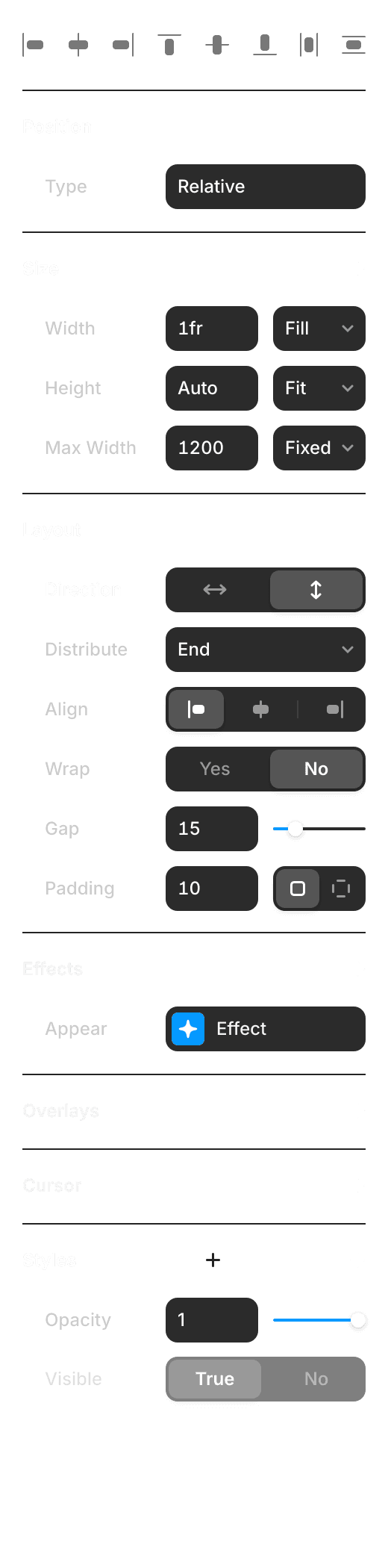Switch Padding to per-side mode
The image size is (388, 1568).
341,889
